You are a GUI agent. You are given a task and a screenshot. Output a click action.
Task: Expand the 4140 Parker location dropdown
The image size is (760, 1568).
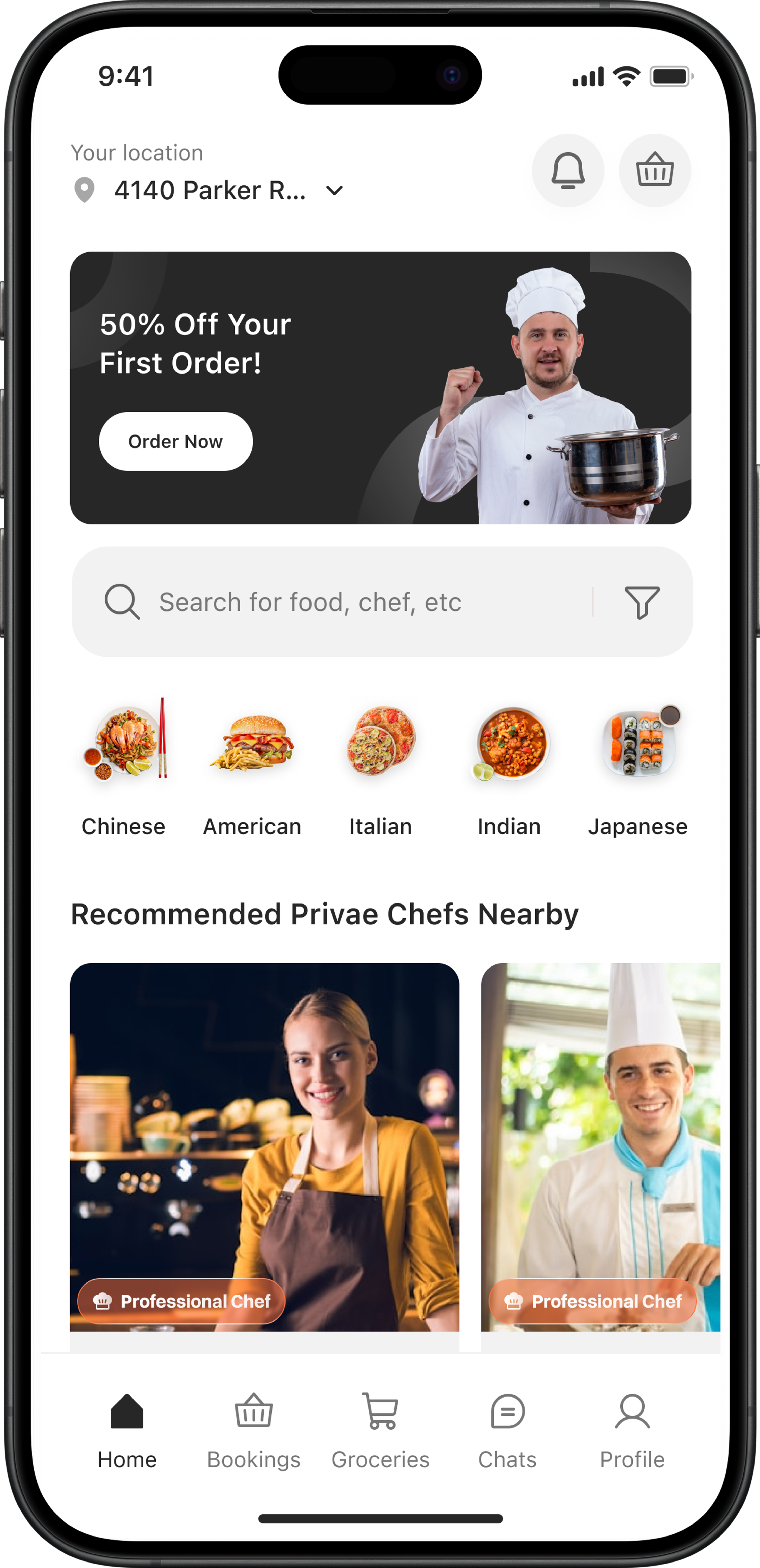pyautogui.click(x=334, y=191)
